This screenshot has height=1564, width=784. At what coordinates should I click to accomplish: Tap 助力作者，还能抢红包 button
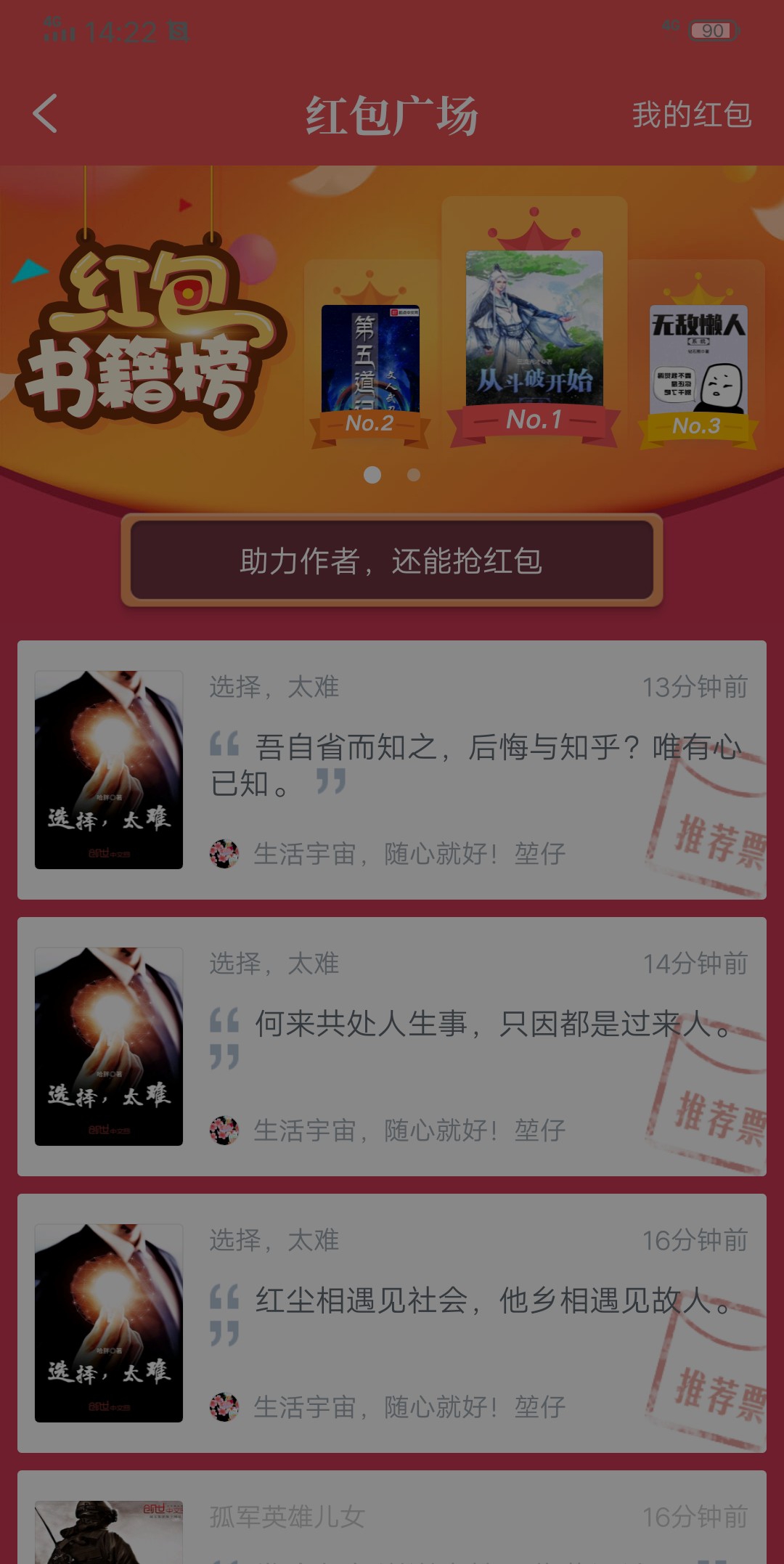click(x=392, y=561)
